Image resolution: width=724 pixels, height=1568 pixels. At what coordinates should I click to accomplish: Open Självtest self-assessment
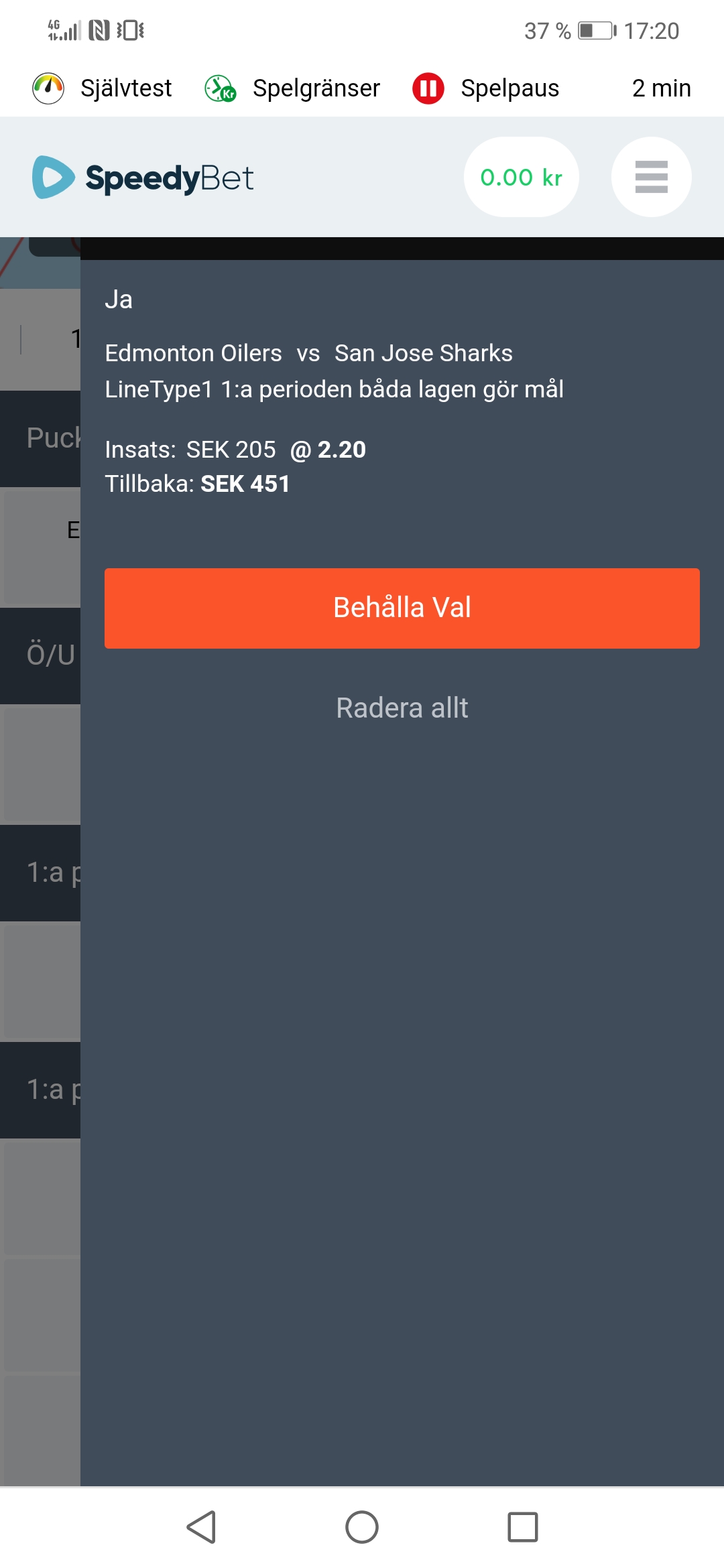click(x=103, y=88)
